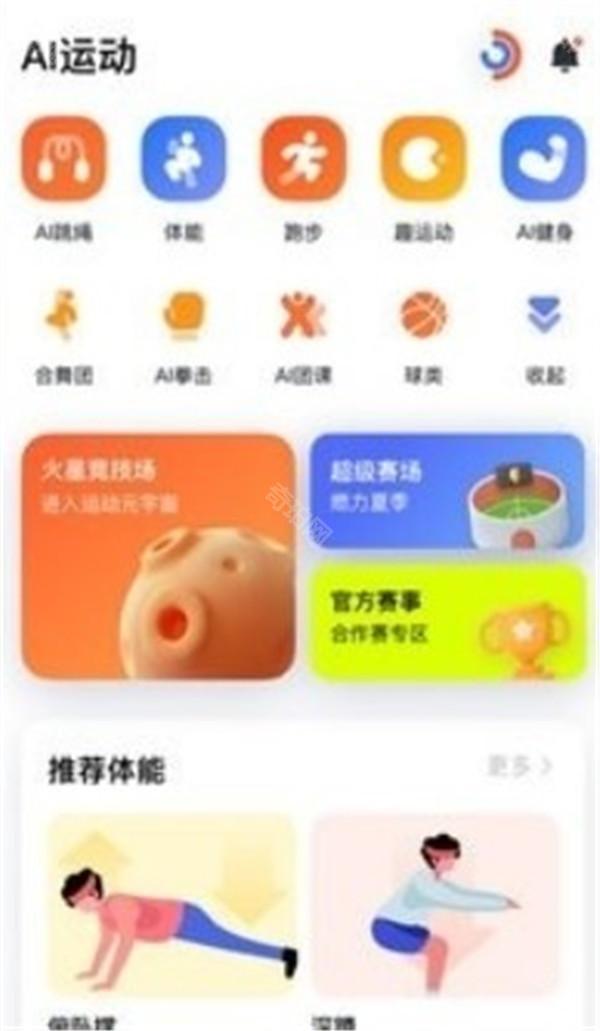
Task: Open the notifications bell
Action: tap(565, 57)
